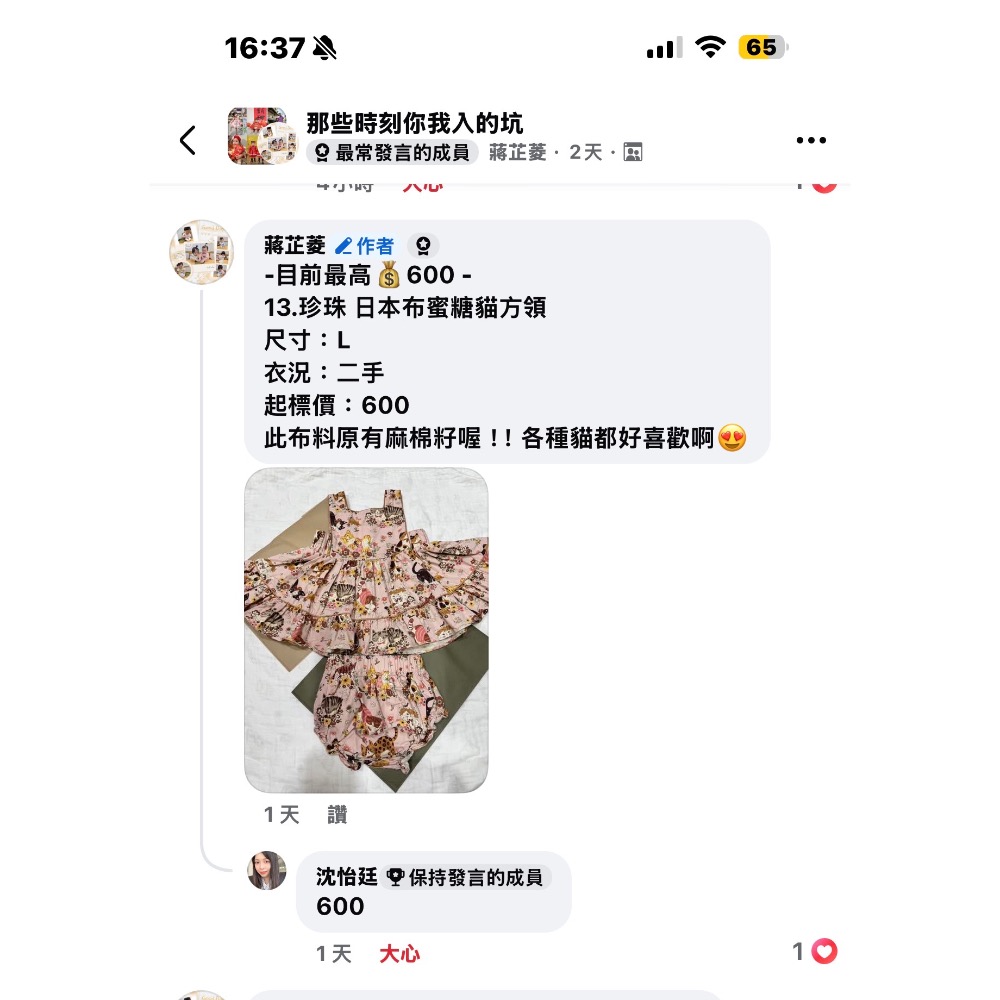Image resolution: width=1000 pixels, height=1000 pixels.
Task: View 蔣芷菱's profile from comment name
Action: coord(295,246)
